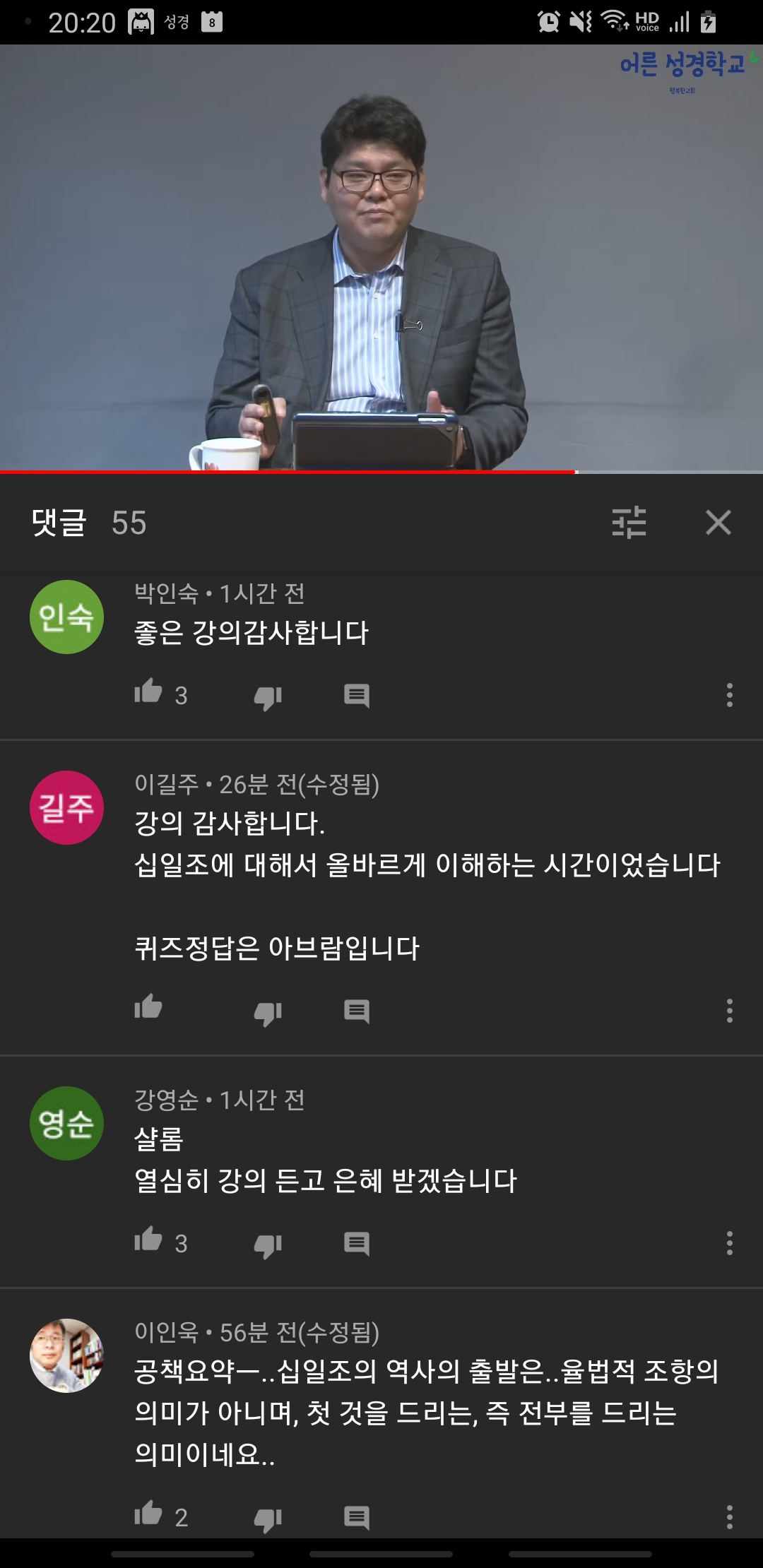Reply to 박인숙's comment
The width and height of the screenshot is (763, 1568).
[356, 696]
